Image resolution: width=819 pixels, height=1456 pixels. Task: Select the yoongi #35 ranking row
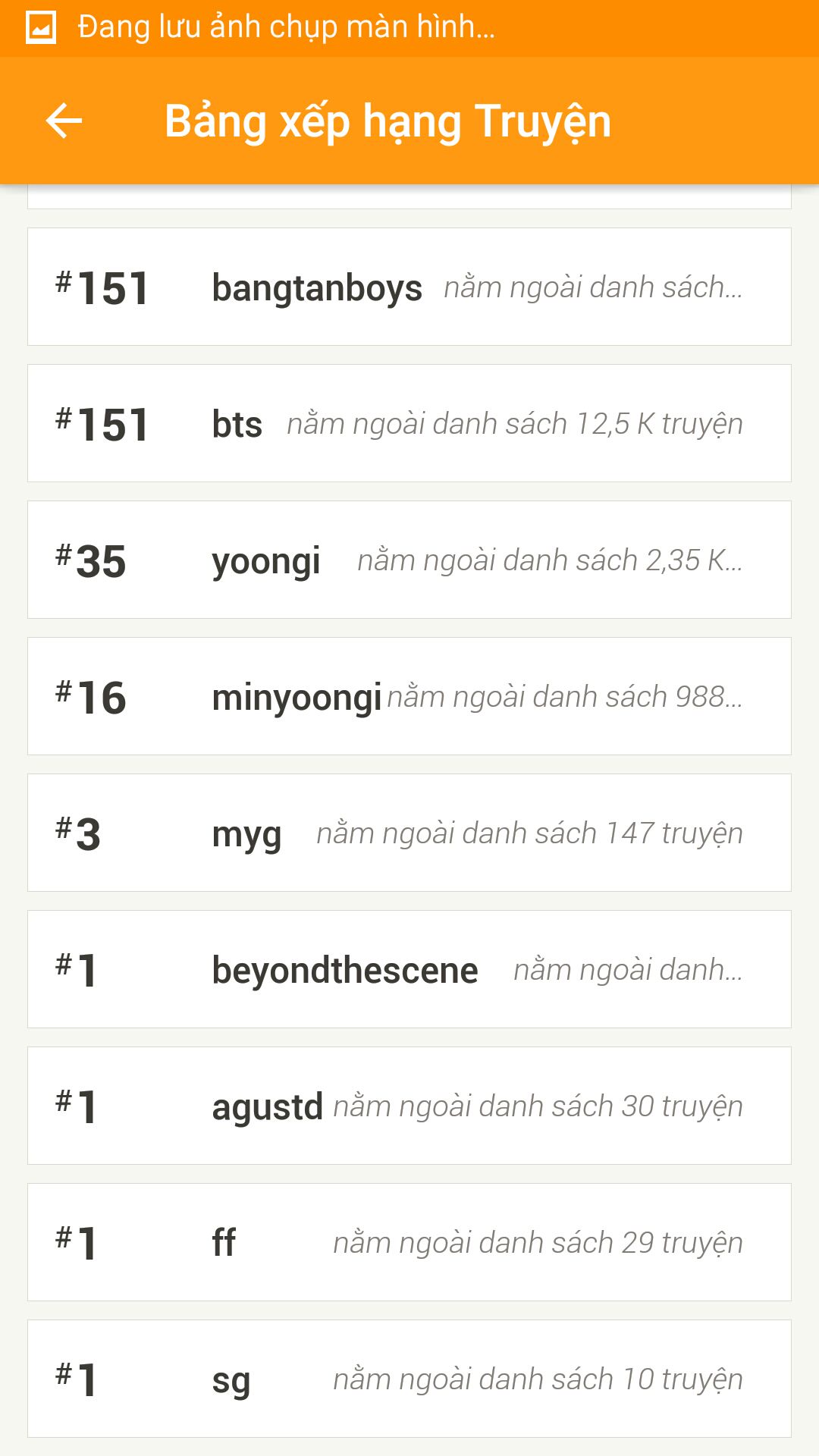click(409, 560)
